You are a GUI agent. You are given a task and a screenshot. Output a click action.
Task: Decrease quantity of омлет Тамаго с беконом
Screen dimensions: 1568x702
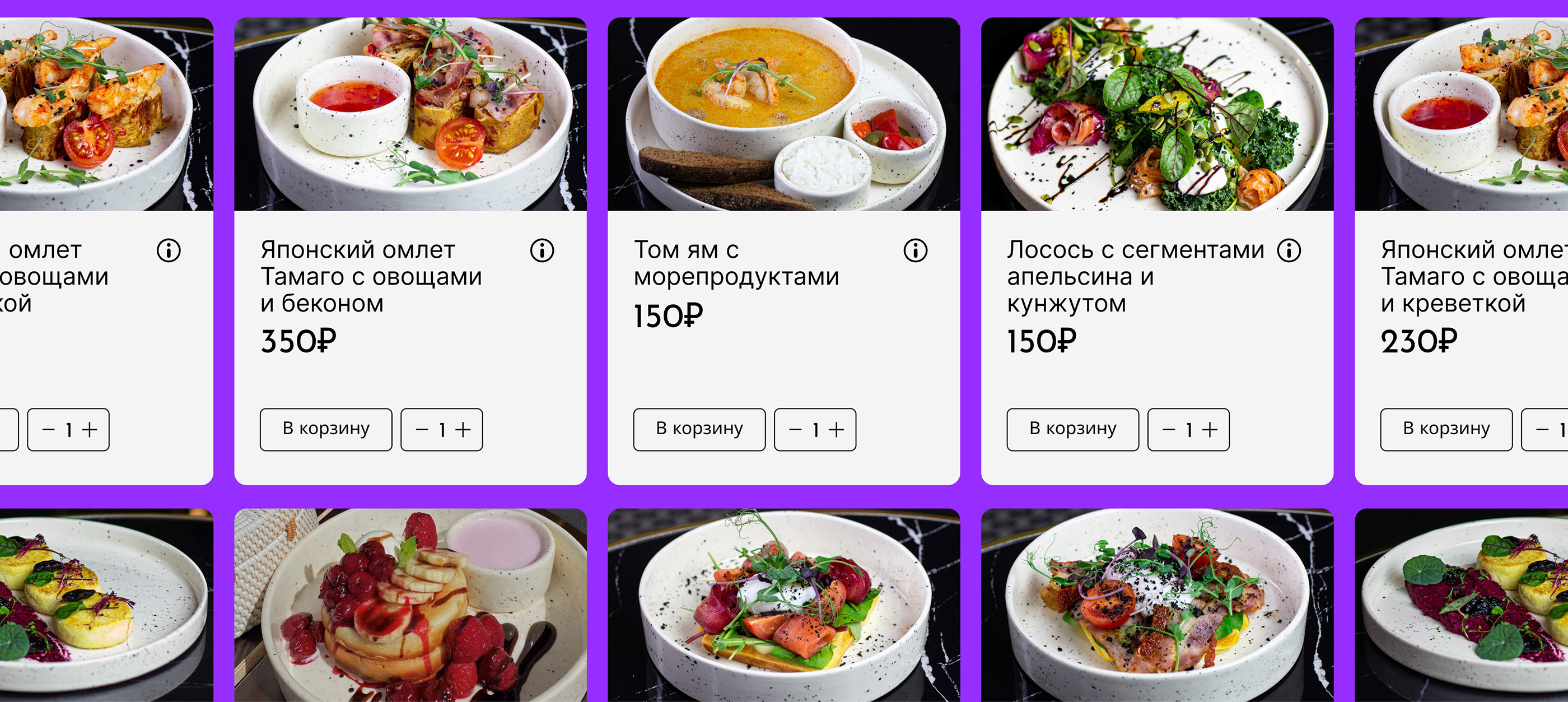[x=422, y=430]
